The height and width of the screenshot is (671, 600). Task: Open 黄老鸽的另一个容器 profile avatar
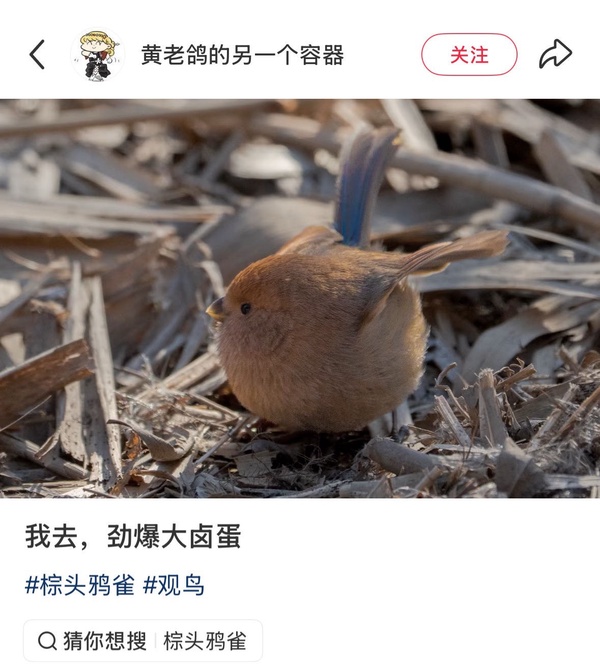point(98,54)
